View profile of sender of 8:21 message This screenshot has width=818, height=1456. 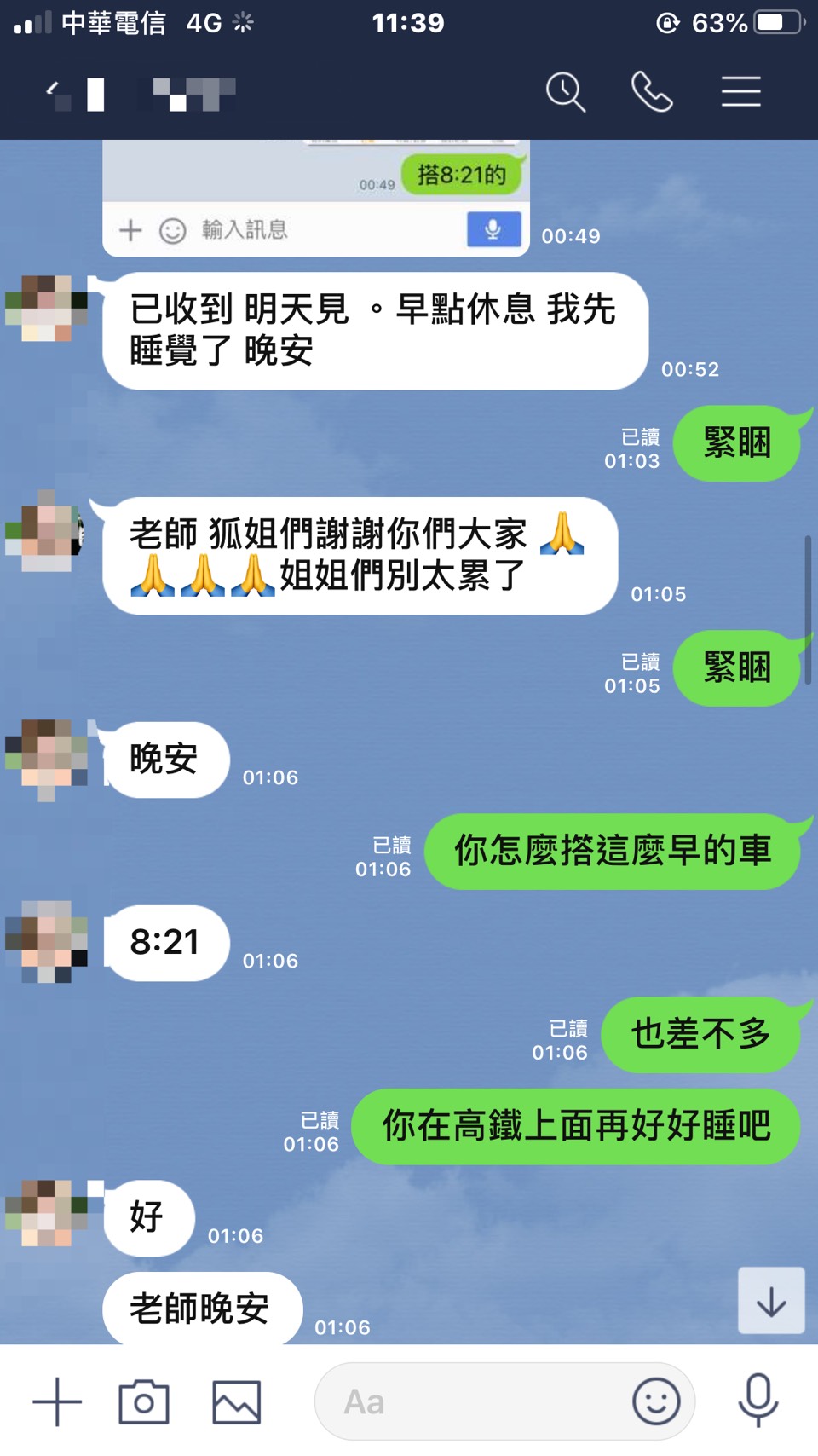click(x=47, y=942)
